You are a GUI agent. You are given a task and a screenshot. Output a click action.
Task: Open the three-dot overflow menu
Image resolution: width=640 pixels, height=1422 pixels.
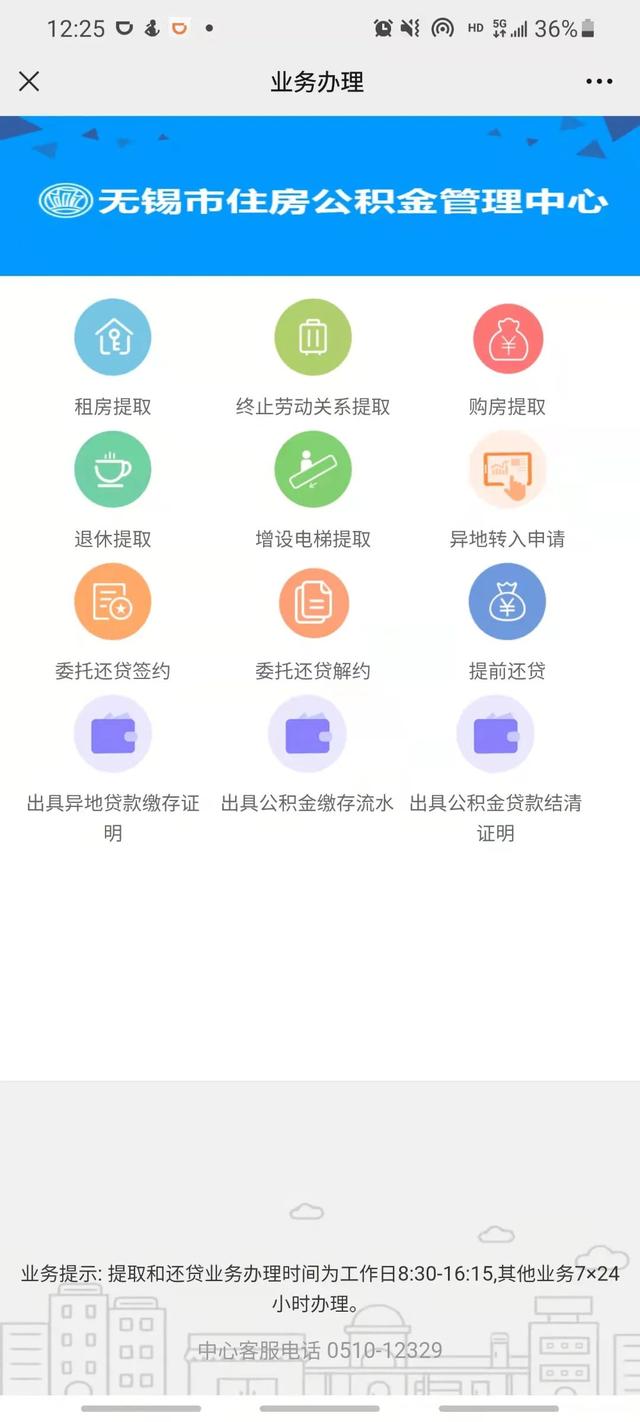[x=598, y=82]
